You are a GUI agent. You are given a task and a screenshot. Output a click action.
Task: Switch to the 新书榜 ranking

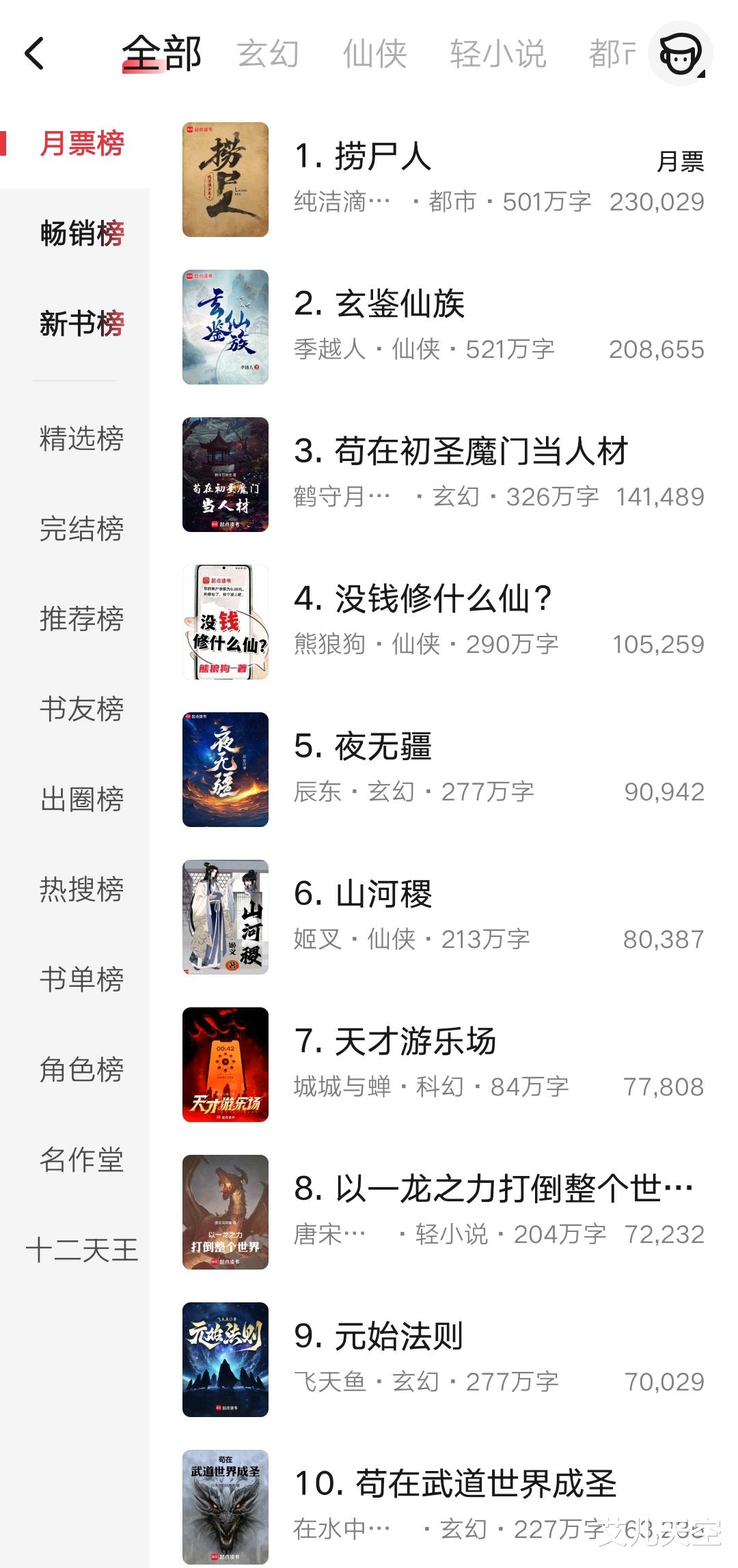(x=82, y=323)
